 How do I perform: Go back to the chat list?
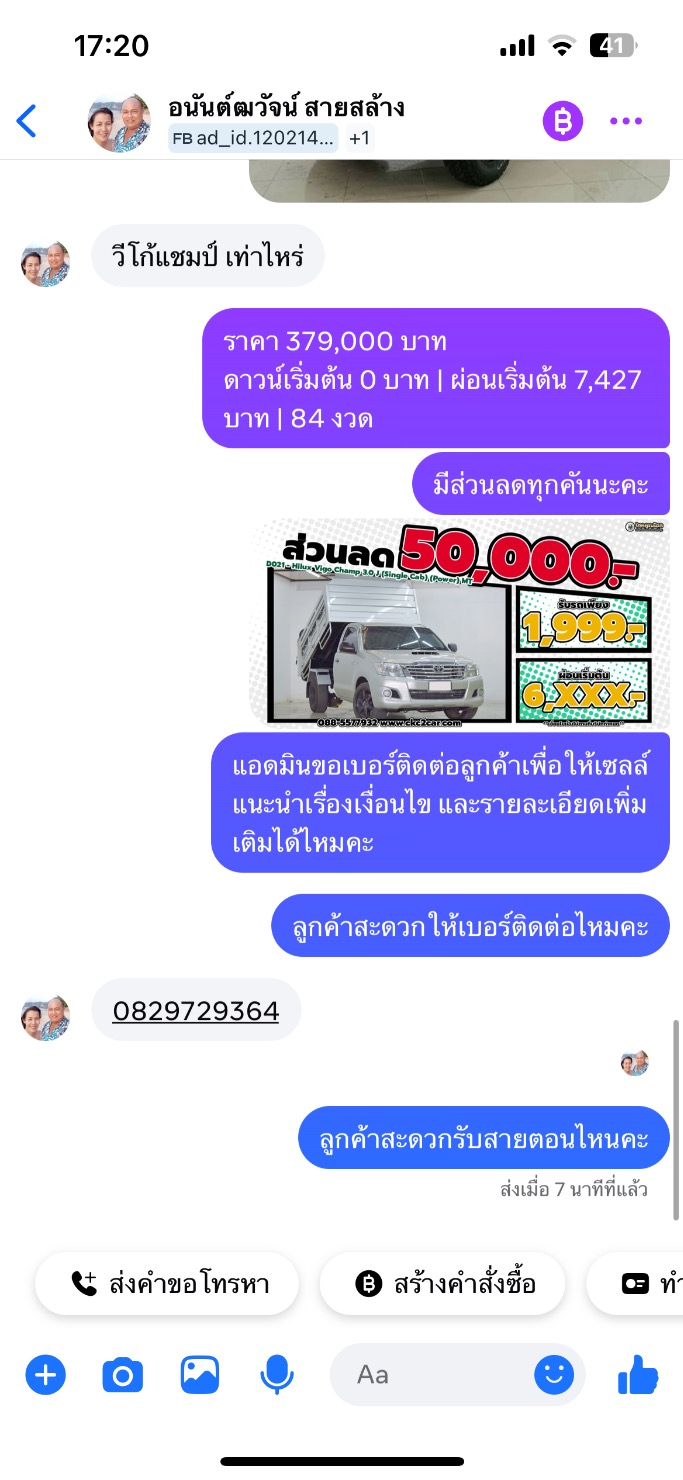point(26,121)
